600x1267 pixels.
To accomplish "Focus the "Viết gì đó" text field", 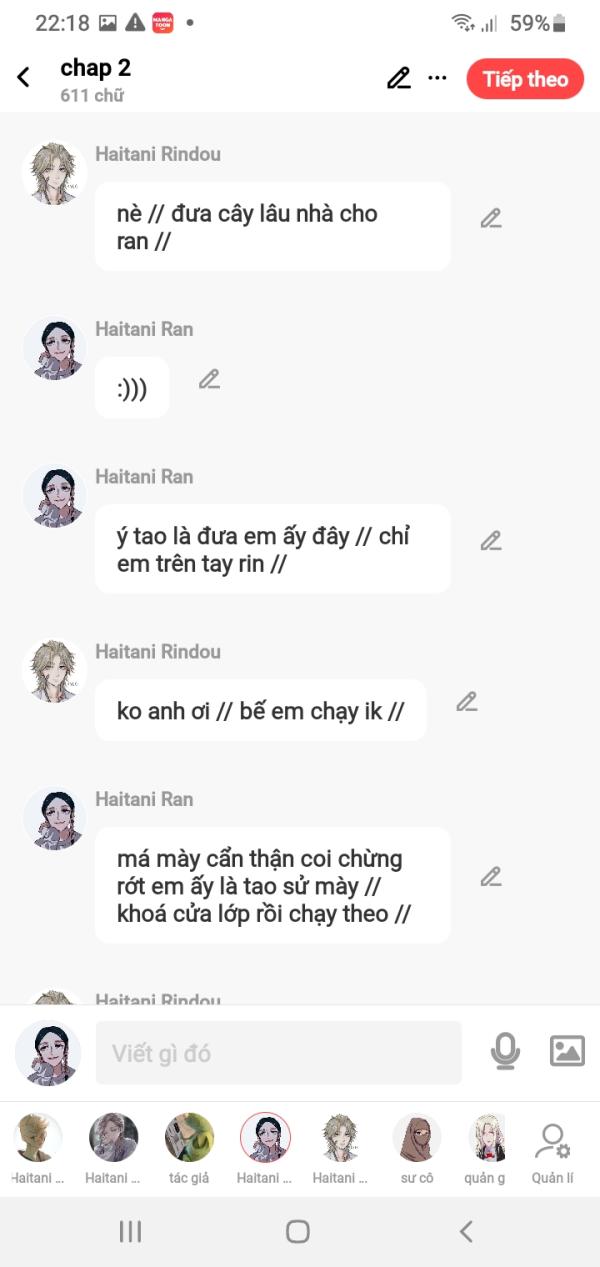I will click(x=278, y=1053).
